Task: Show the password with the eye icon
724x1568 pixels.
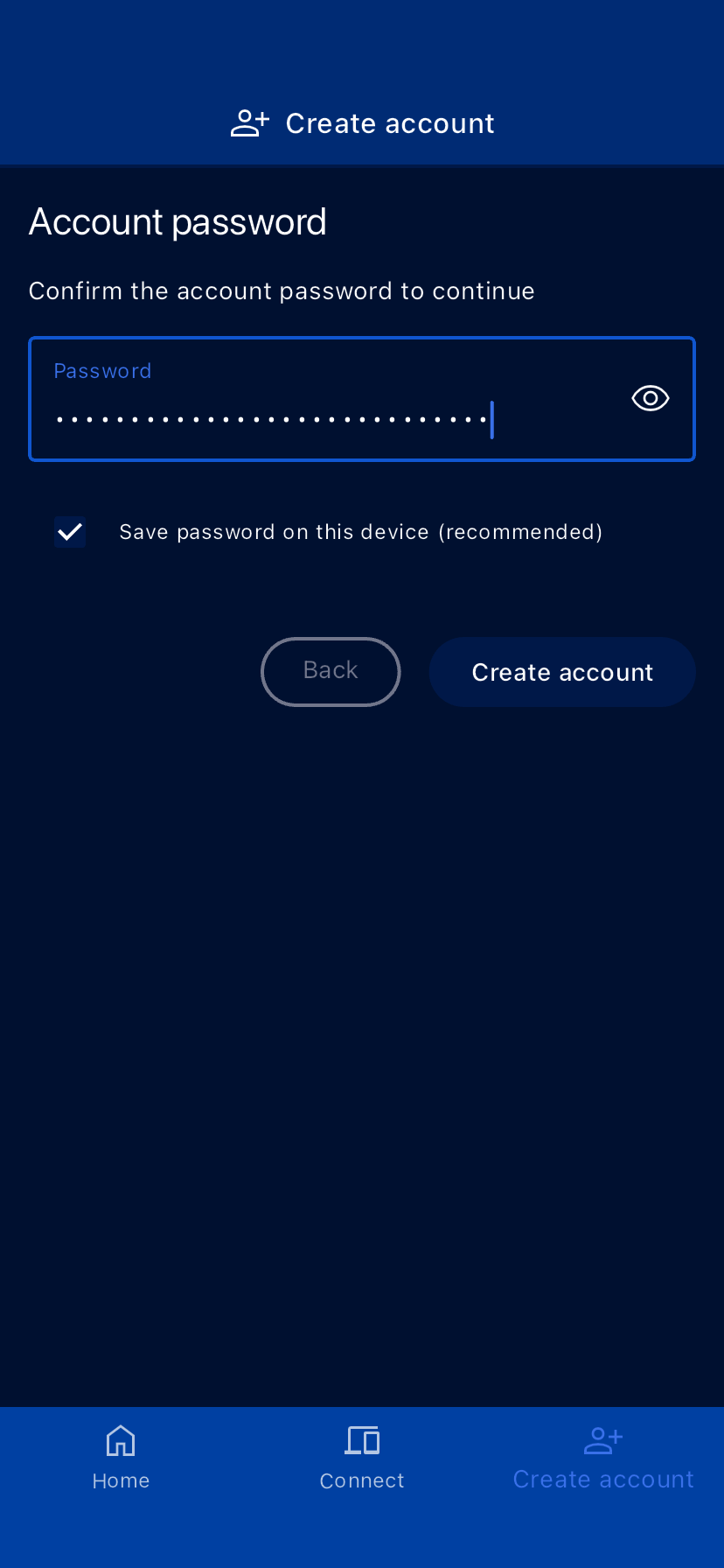Action: click(x=650, y=399)
